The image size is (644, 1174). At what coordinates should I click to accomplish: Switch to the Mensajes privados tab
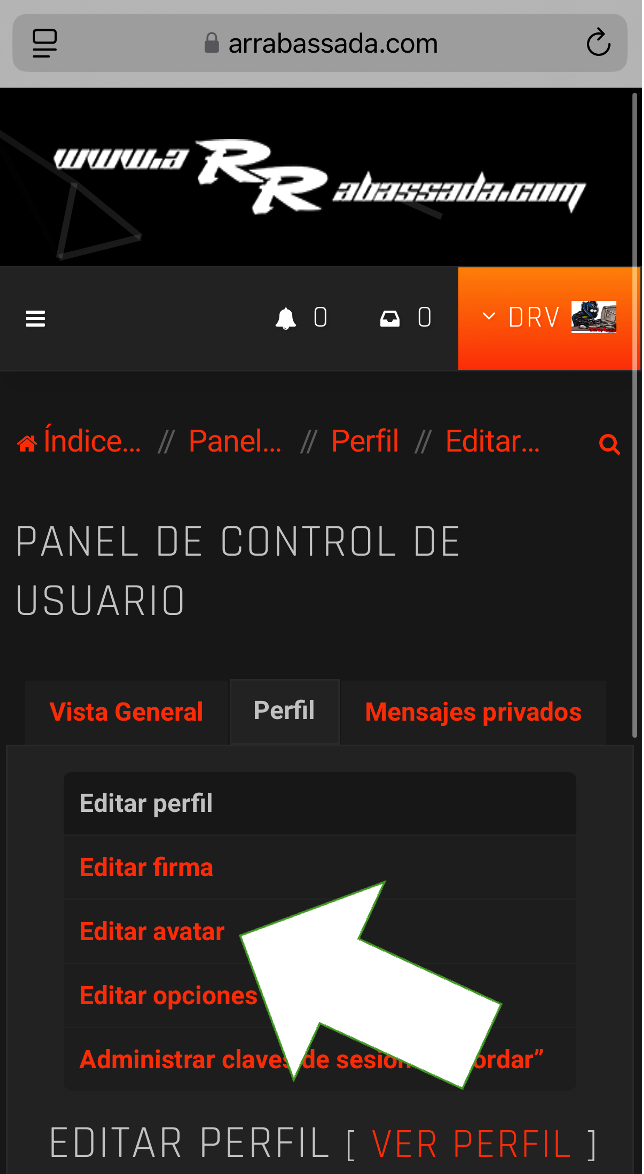(473, 712)
